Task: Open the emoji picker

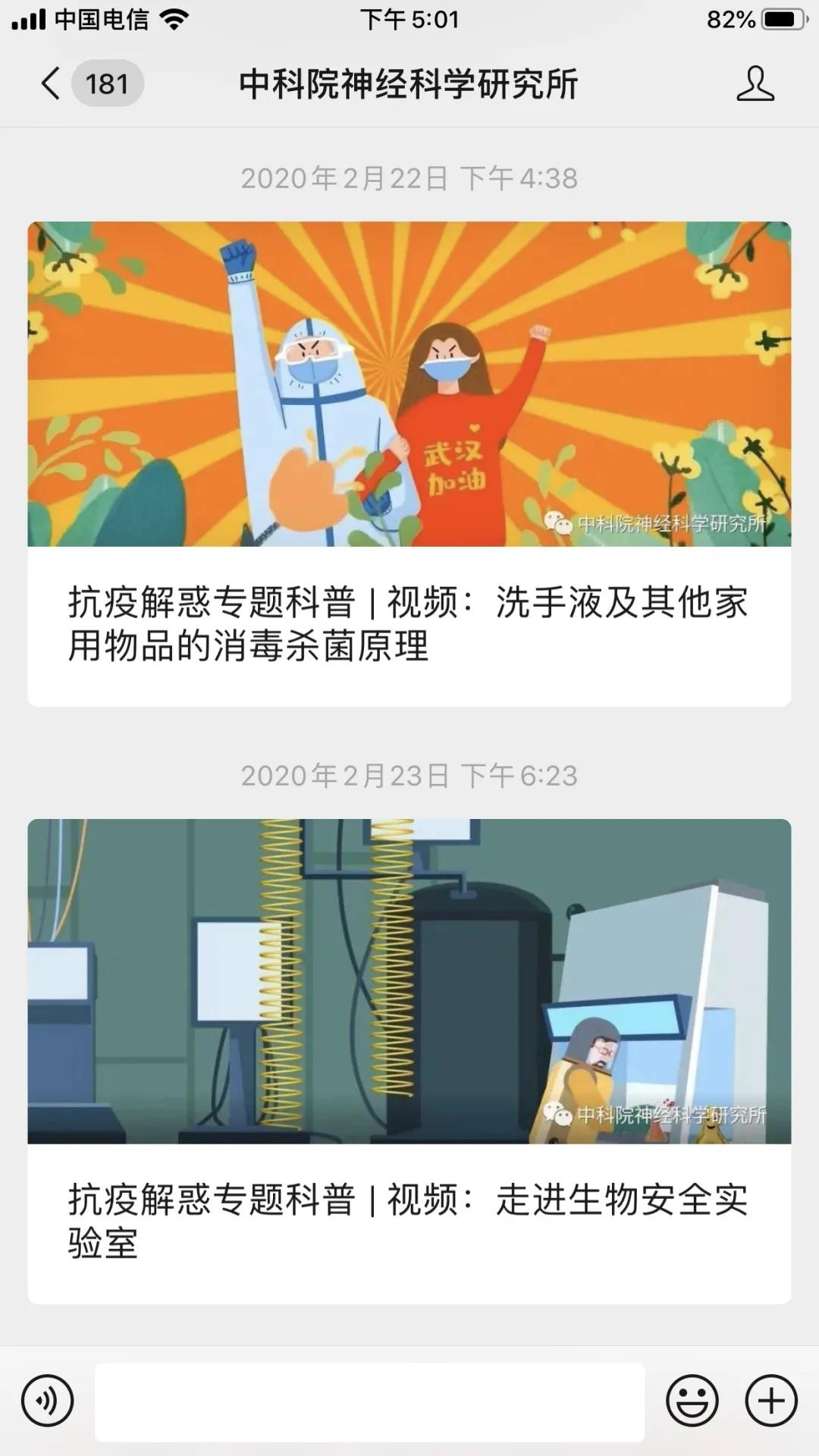Action: pos(692,1400)
